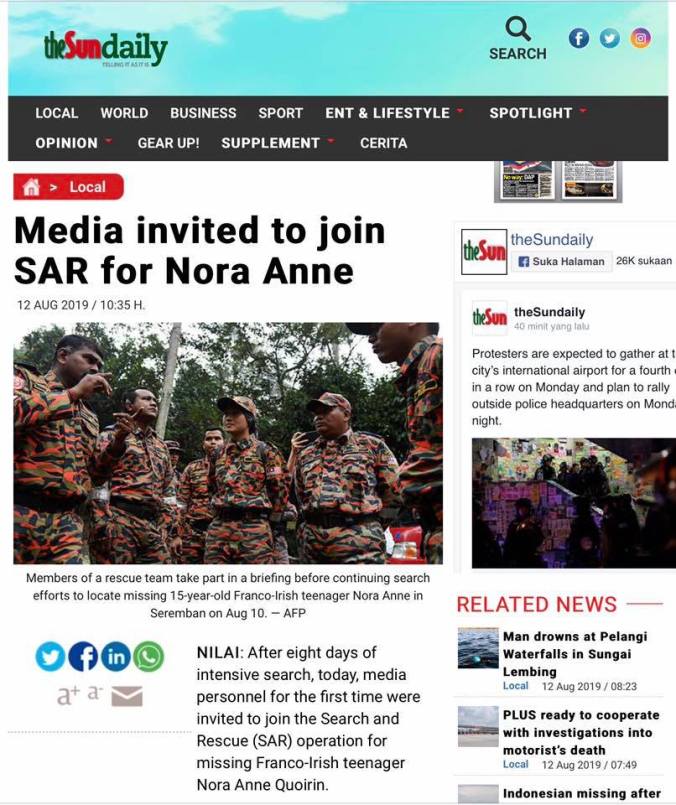
Task: Open theSundaily Twitter icon in header
Action: pos(610,38)
